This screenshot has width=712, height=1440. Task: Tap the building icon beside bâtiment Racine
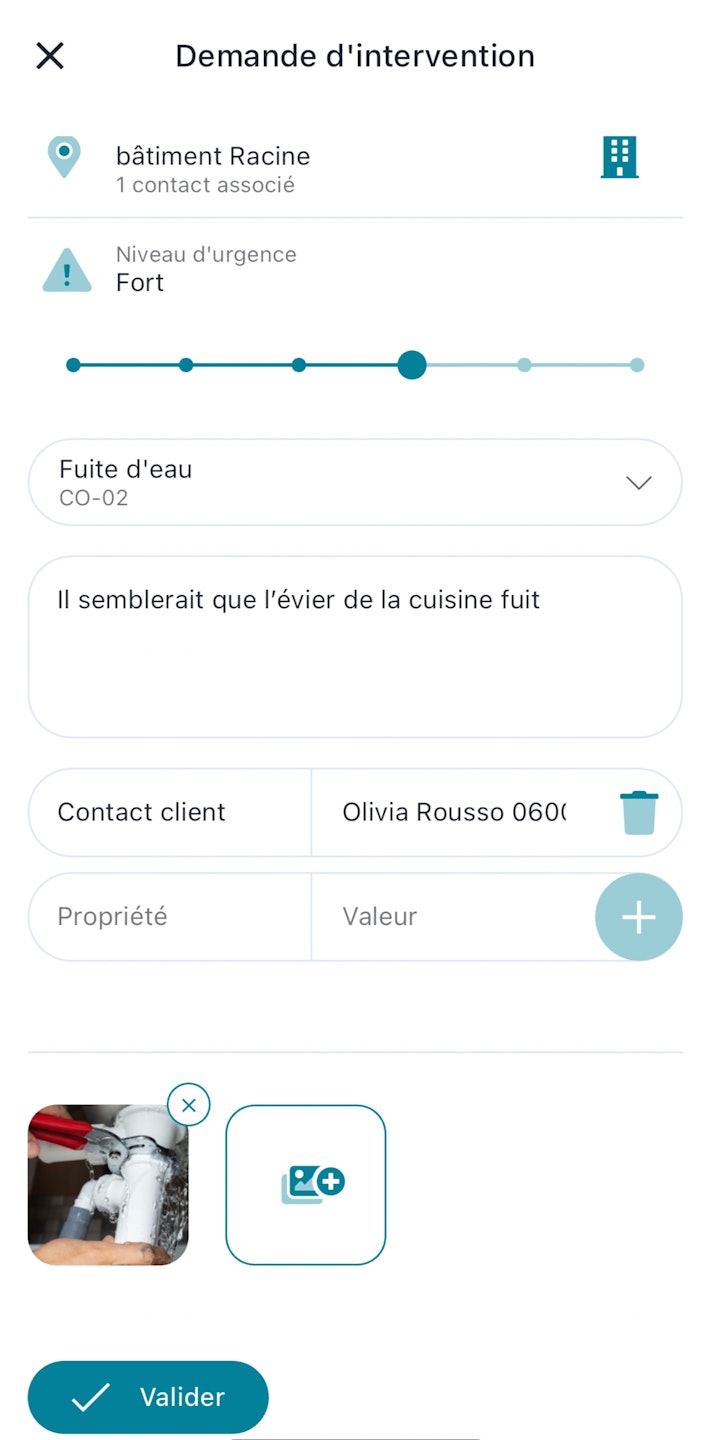pyautogui.click(x=619, y=158)
